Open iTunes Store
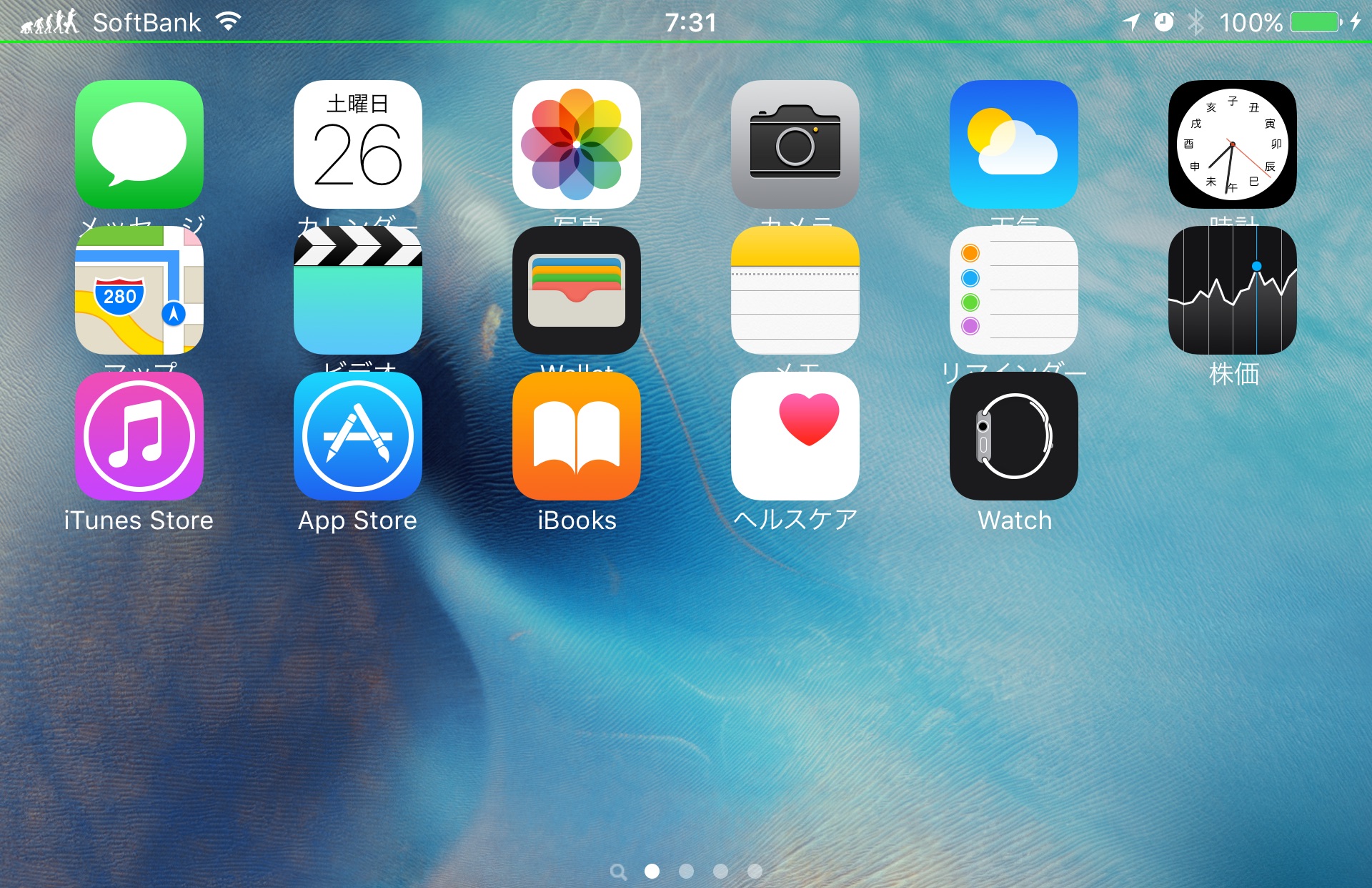This screenshot has height=888, width=1372. click(x=139, y=436)
